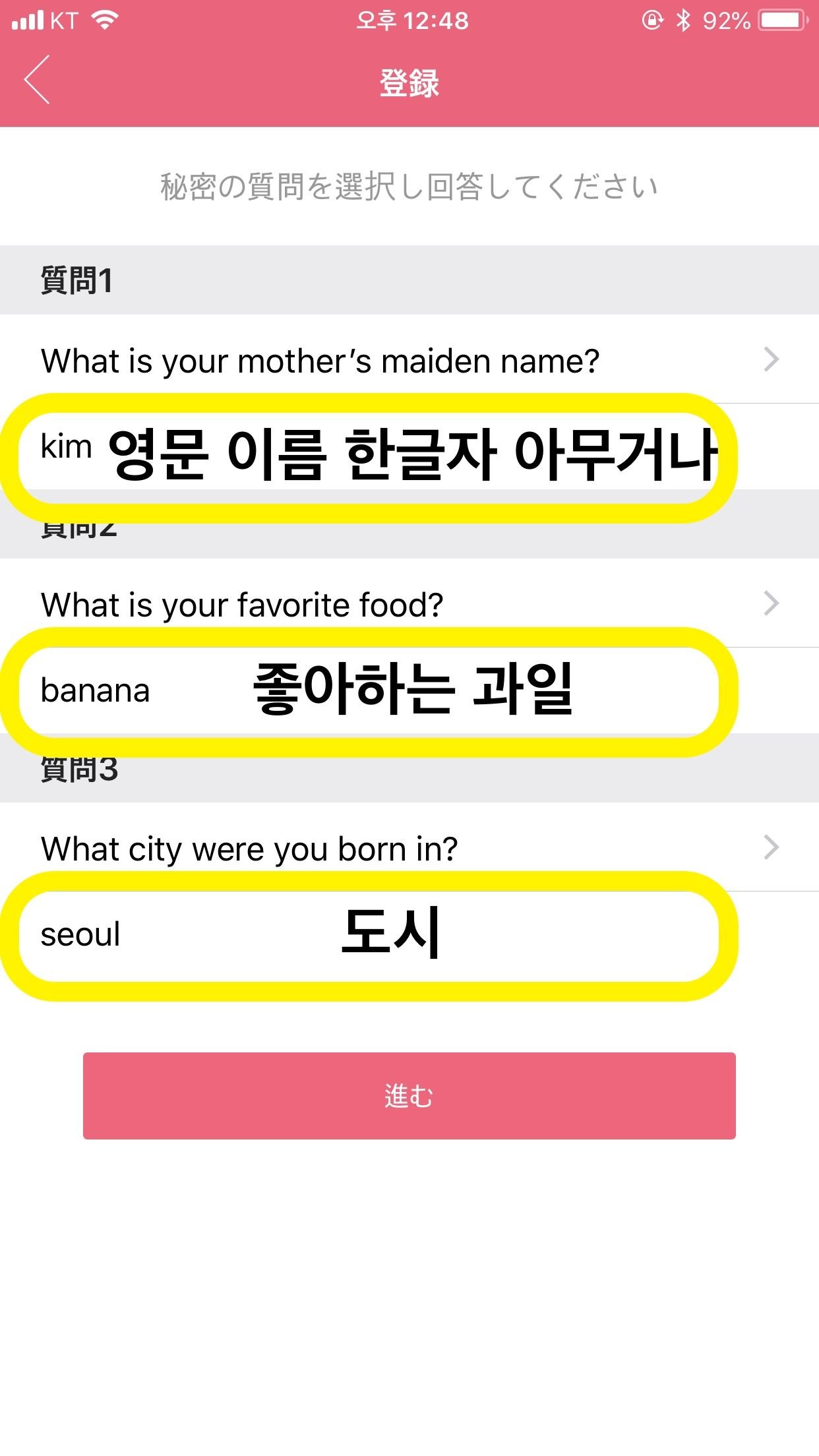819x1456 pixels.
Task: Tap the 進む button to proceed
Action: tap(409, 1095)
